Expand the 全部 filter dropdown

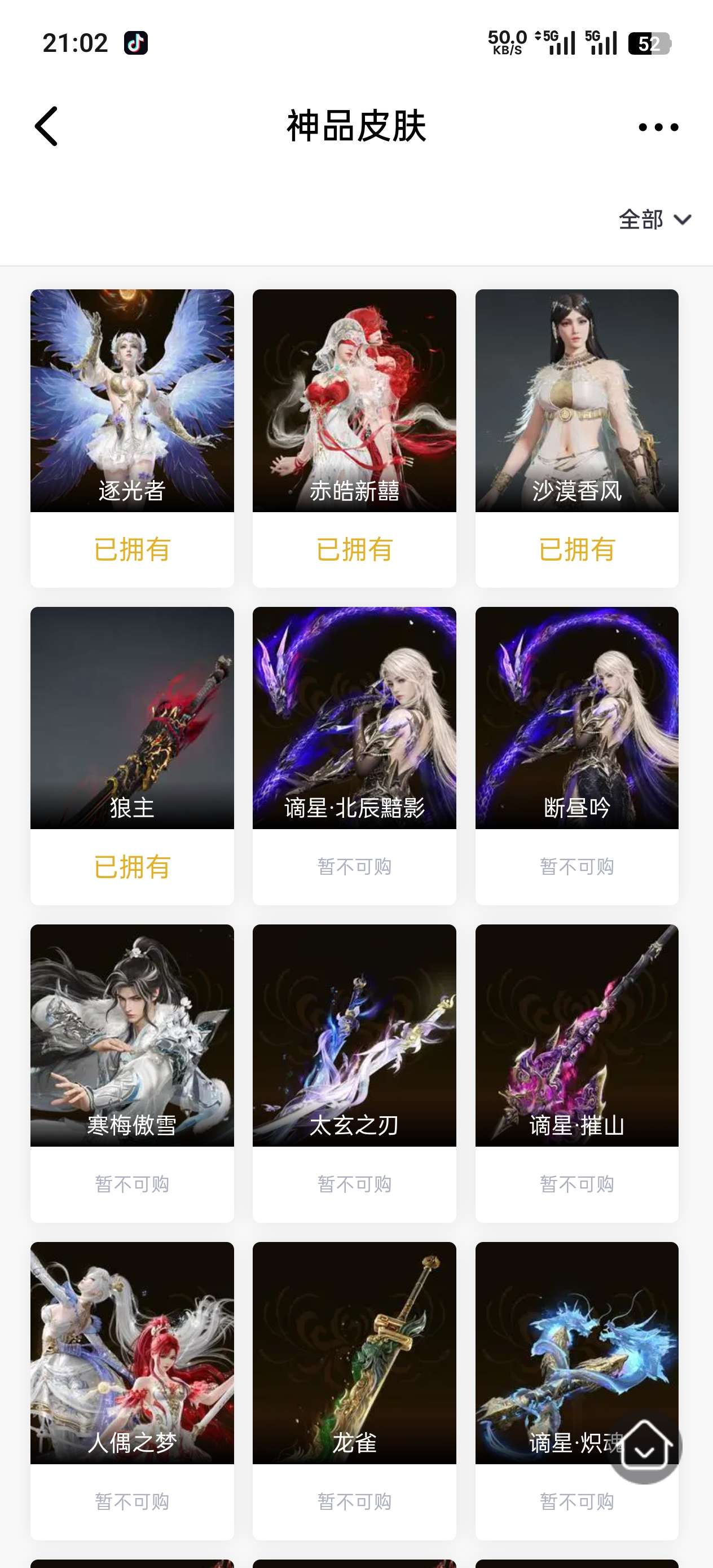coord(655,220)
